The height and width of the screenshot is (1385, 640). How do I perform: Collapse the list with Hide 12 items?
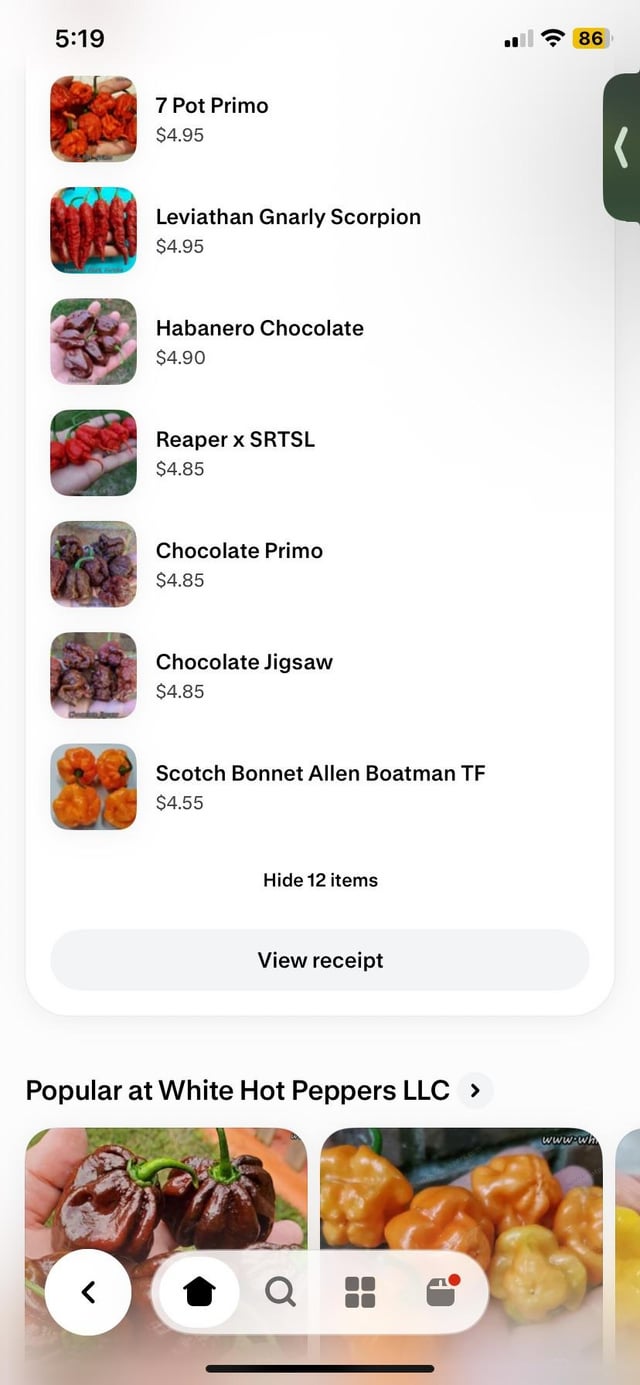[x=320, y=880]
